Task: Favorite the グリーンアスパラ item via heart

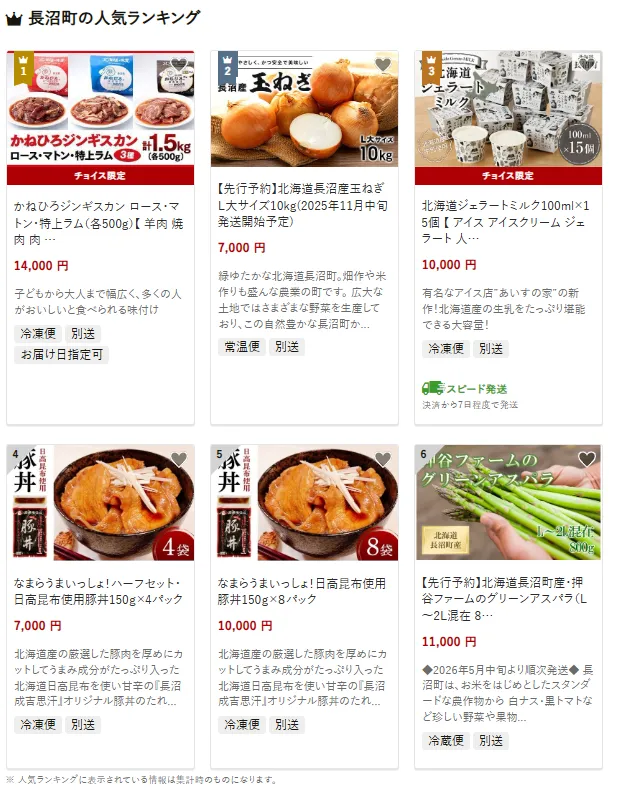Action: pos(586,459)
